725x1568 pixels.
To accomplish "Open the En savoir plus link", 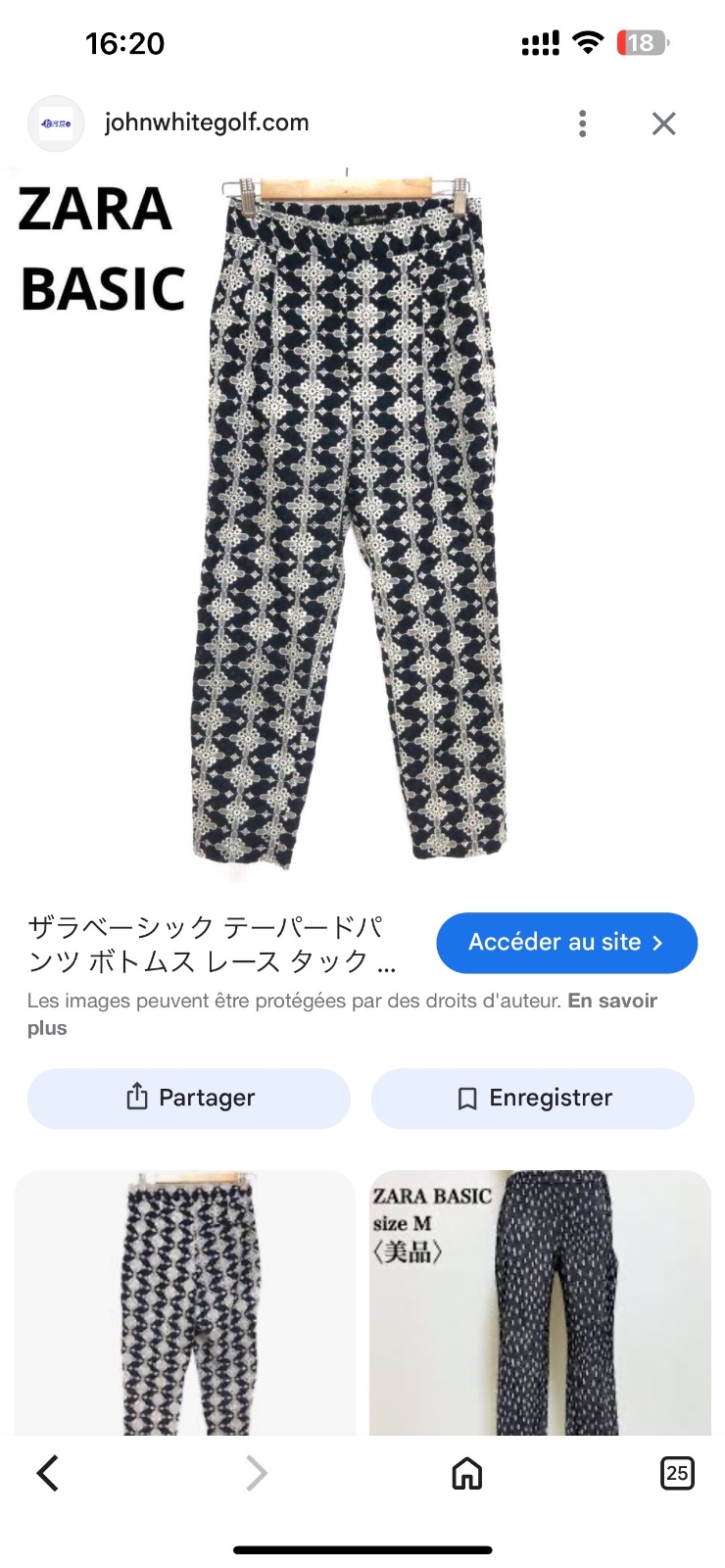I will pos(342,1014).
